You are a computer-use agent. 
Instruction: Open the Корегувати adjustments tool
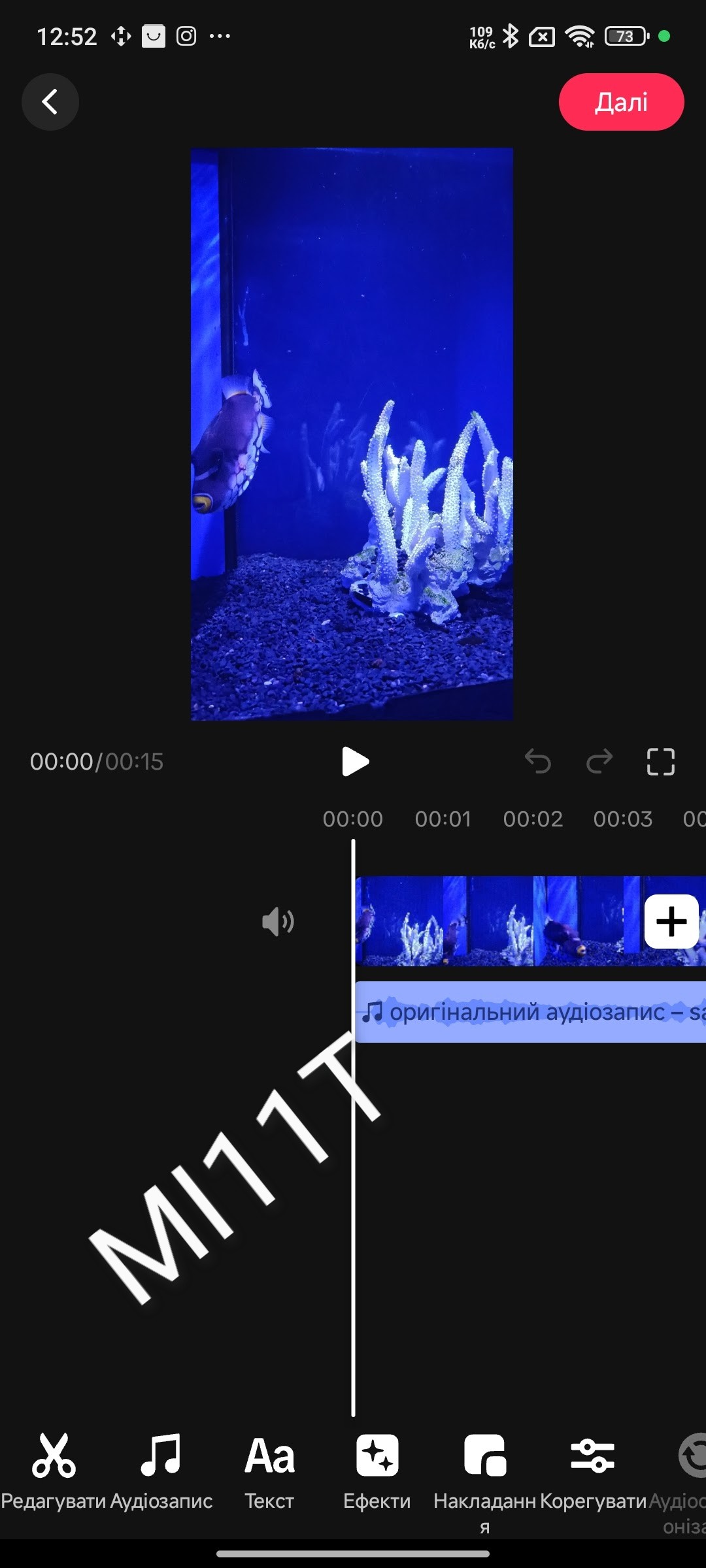[592, 1471]
